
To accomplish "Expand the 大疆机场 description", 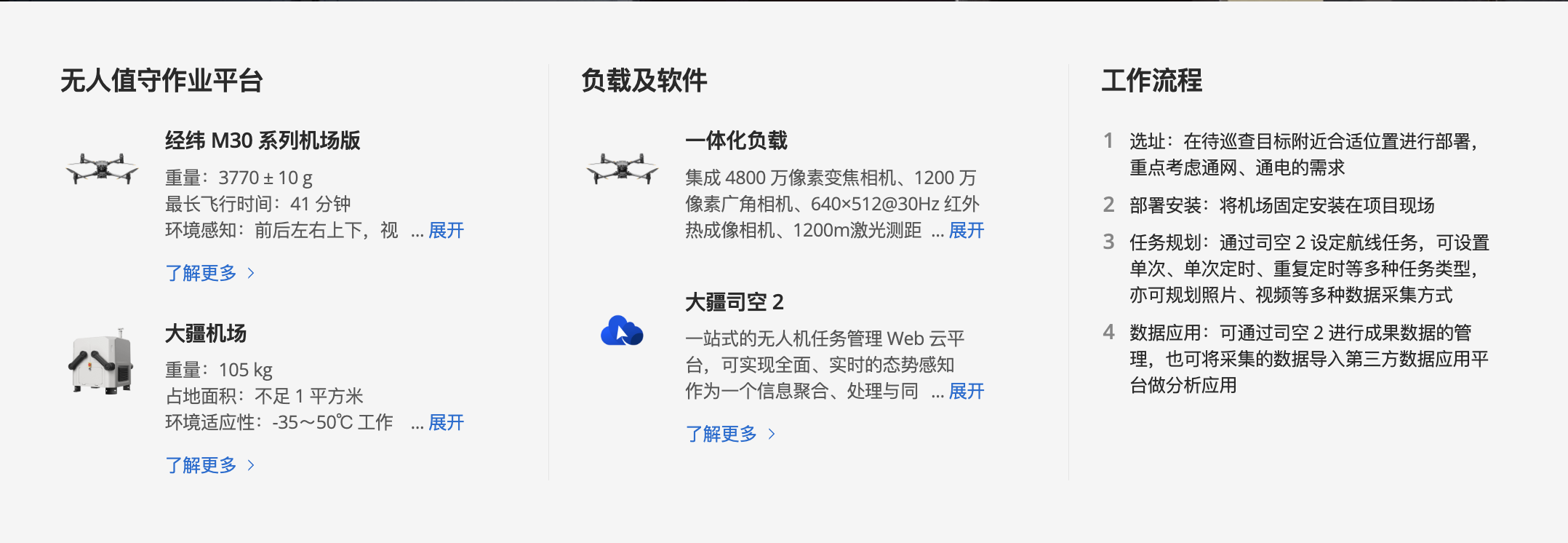I will click(446, 423).
